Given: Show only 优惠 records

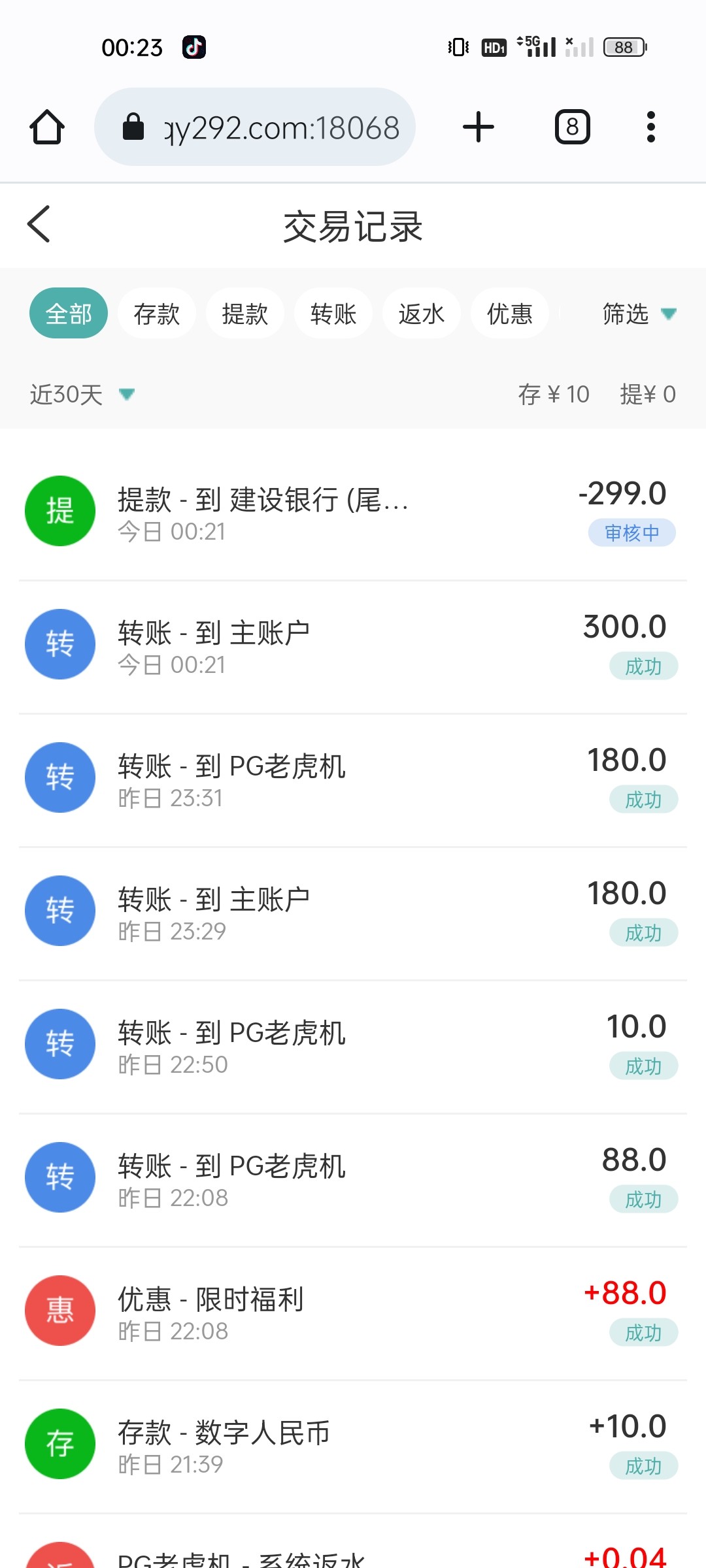Looking at the screenshot, I should [510, 314].
